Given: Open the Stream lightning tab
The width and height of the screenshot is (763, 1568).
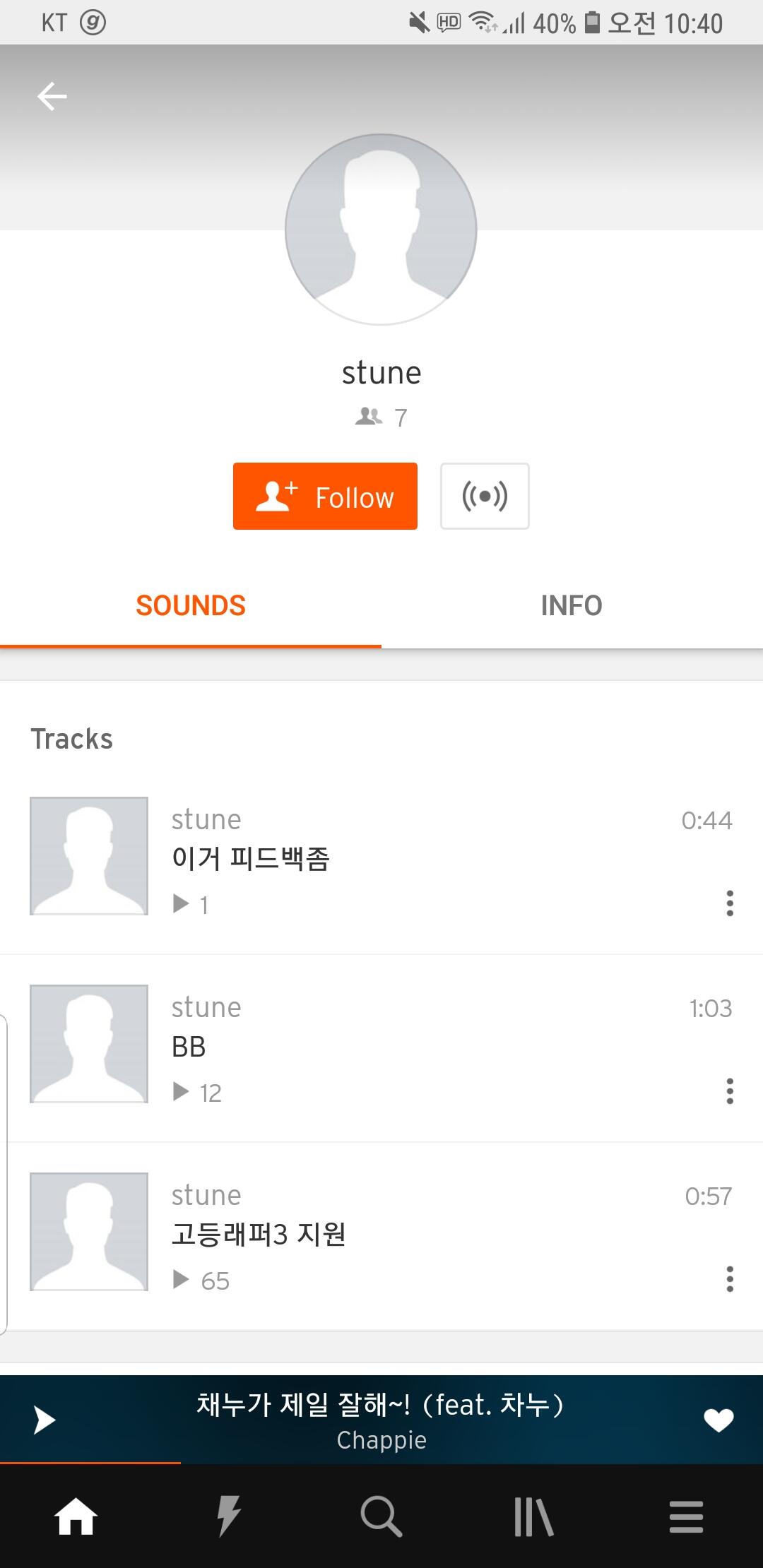Looking at the screenshot, I should coord(229,1516).
